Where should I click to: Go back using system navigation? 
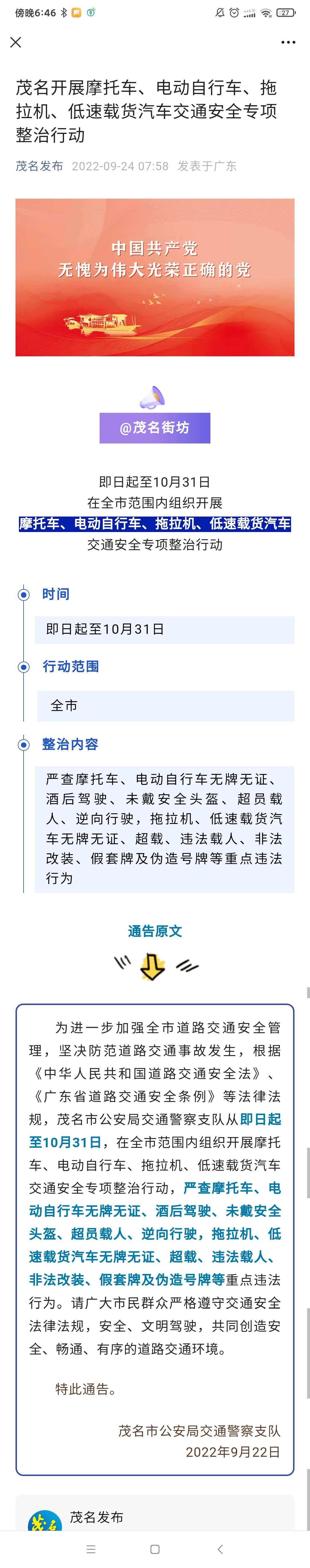point(220,1549)
